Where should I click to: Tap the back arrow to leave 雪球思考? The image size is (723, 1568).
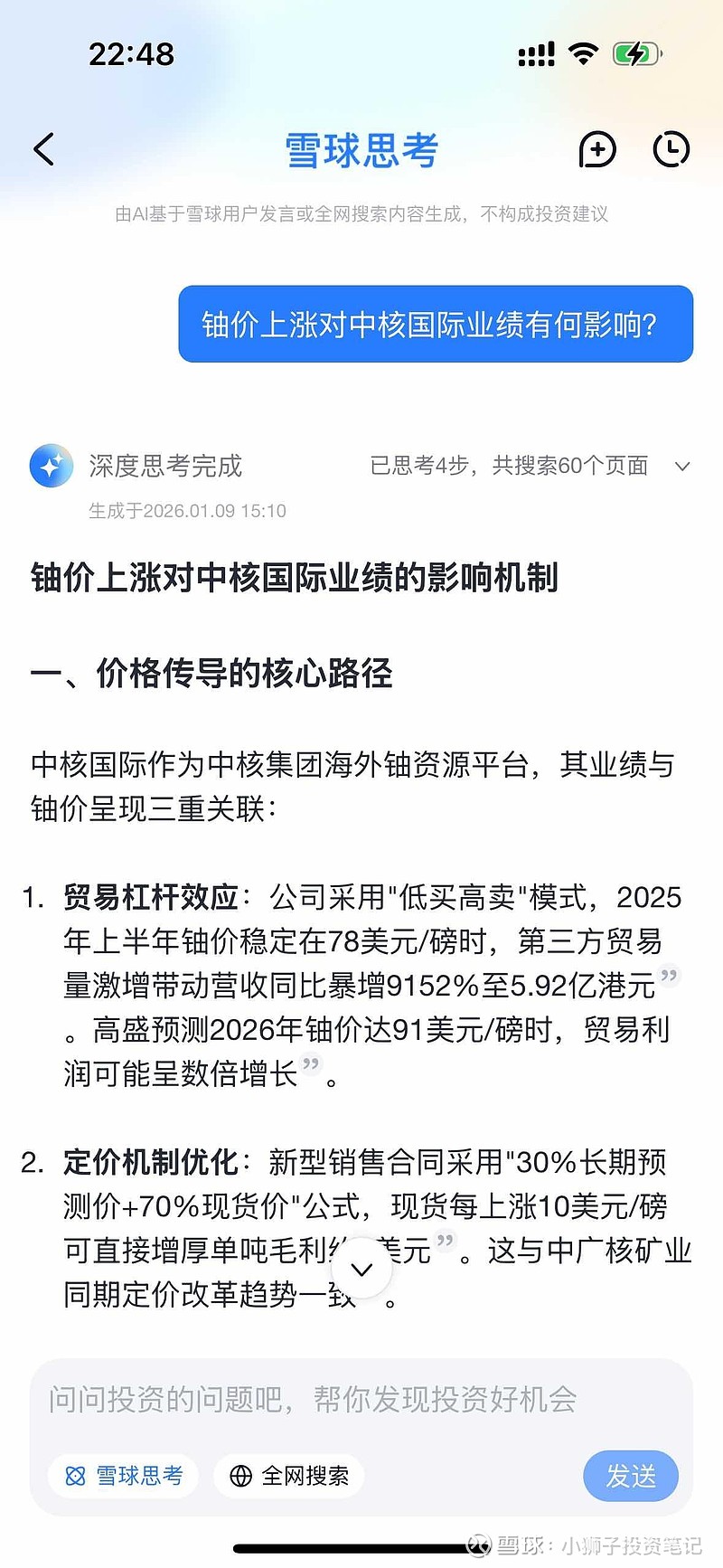tap(43, 149)
